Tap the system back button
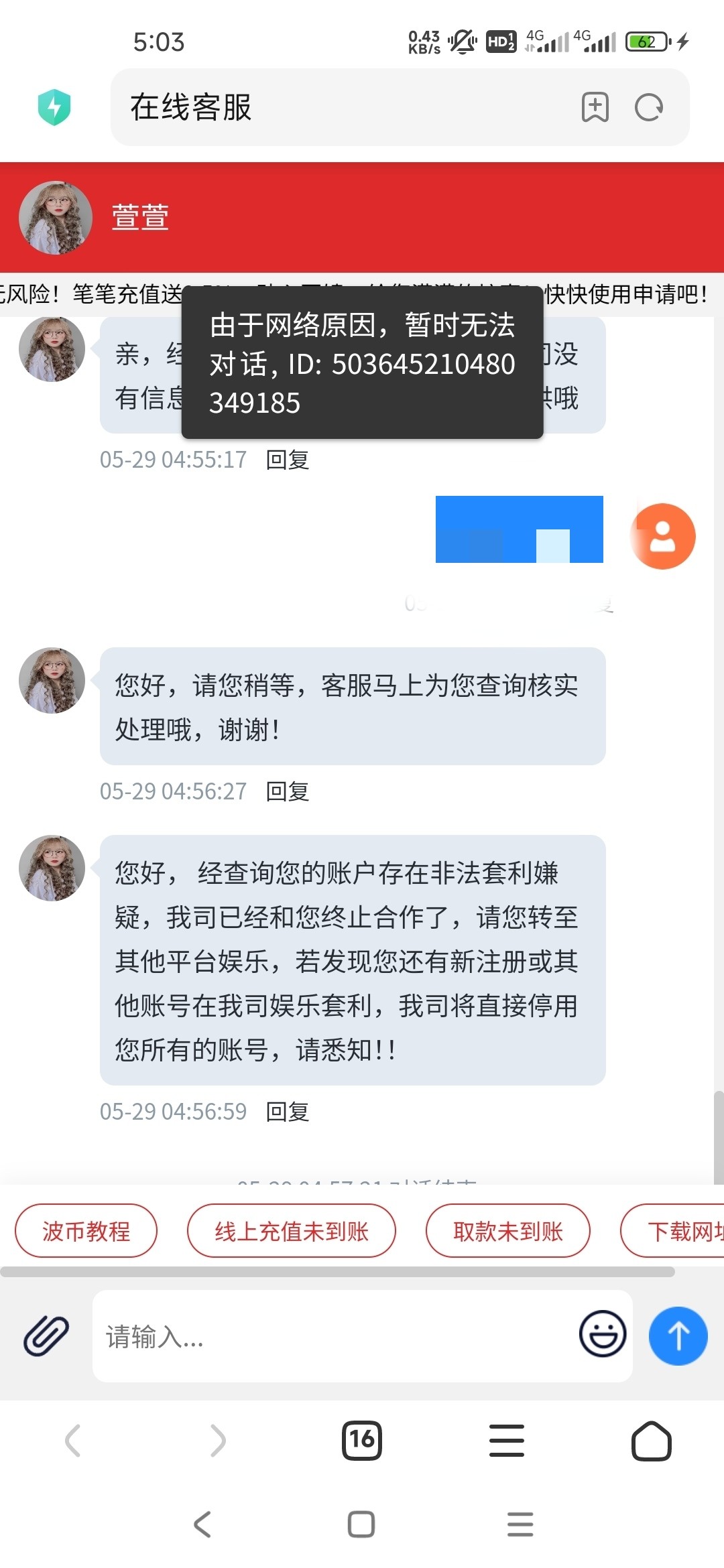Image resolution: width=724 pixels, height=1568 pixels. click(202, 1524)
